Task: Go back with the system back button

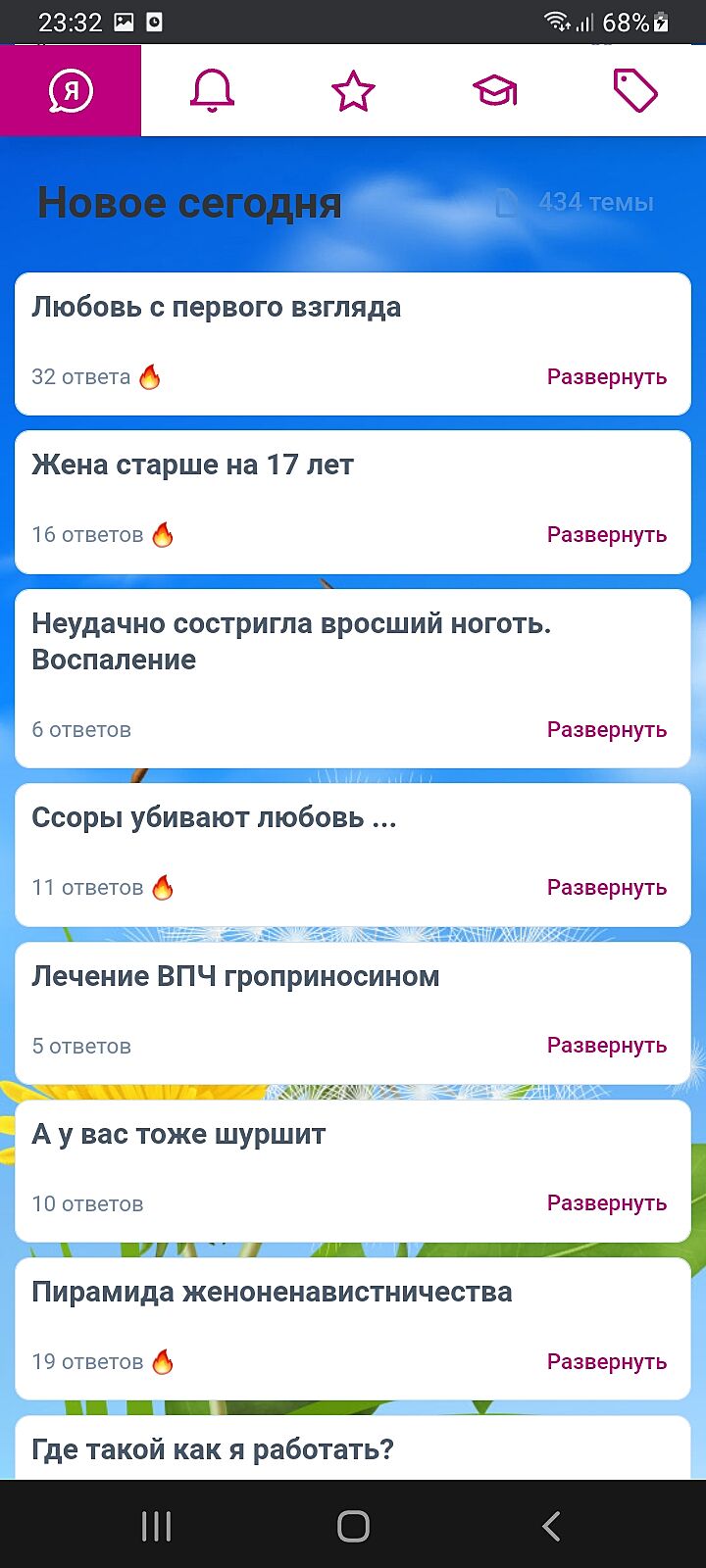Action: click(x=551, y=1526)
